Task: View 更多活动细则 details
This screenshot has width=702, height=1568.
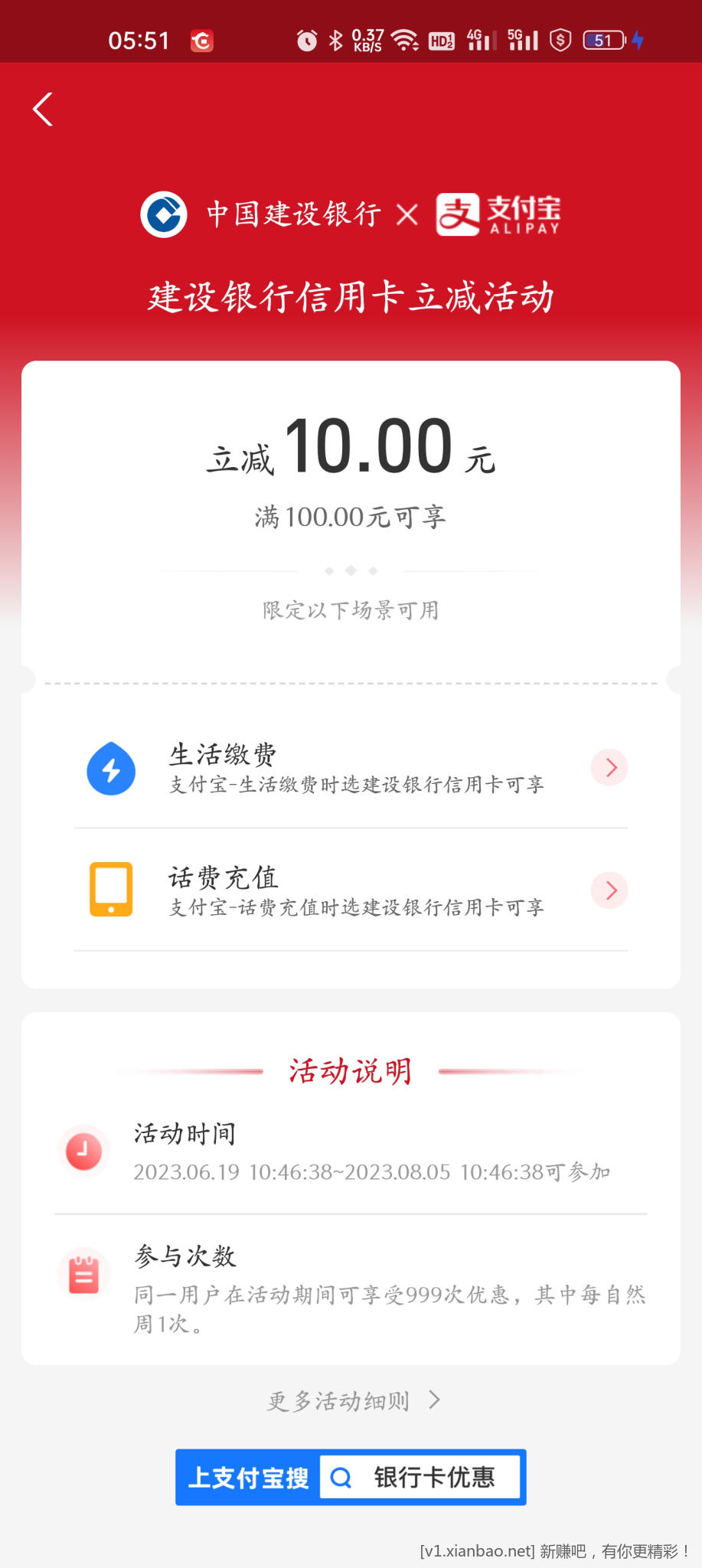Action: click(352, 1400)
